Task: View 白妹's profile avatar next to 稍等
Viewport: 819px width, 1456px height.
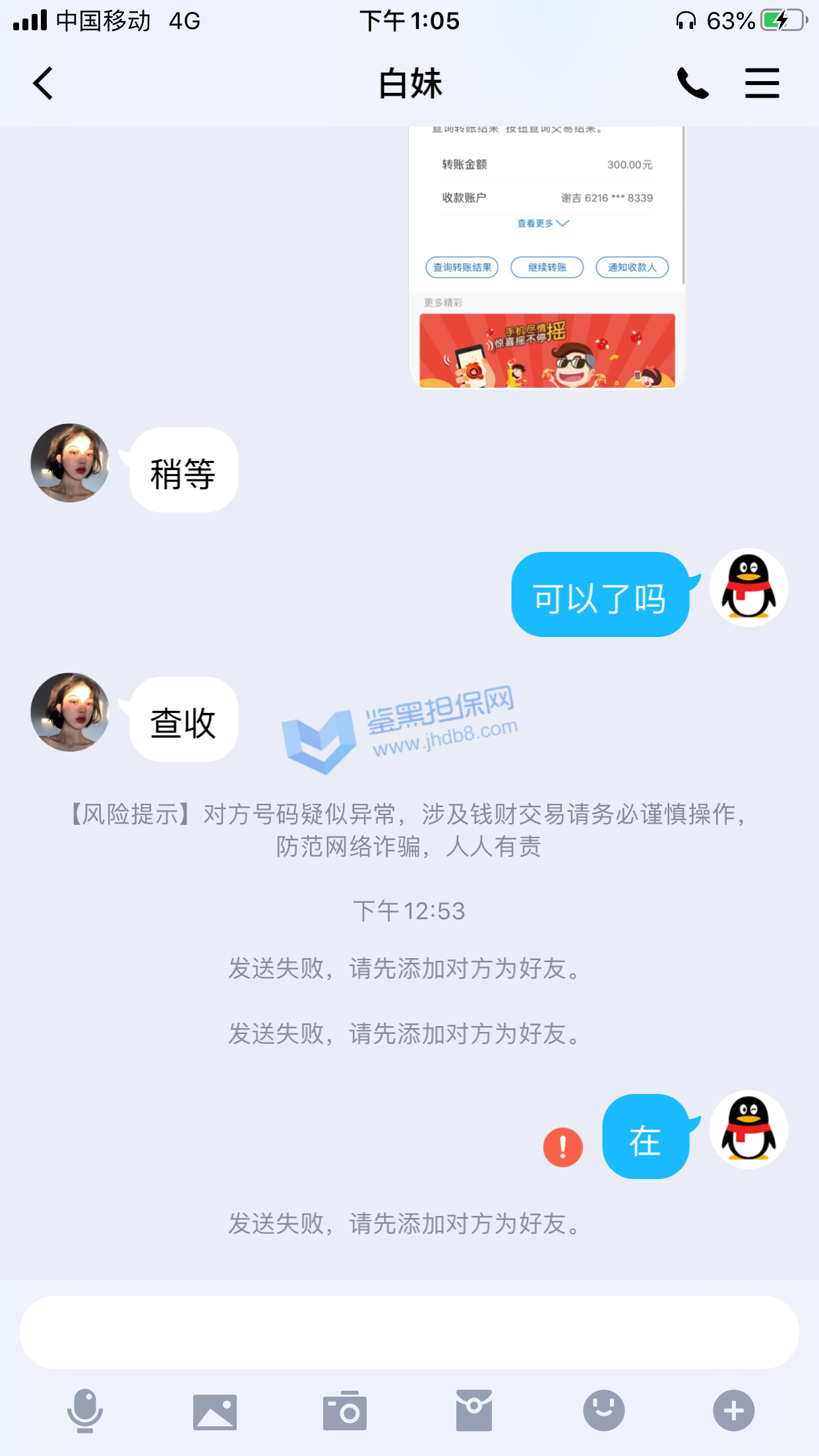Action: point(70,463)
